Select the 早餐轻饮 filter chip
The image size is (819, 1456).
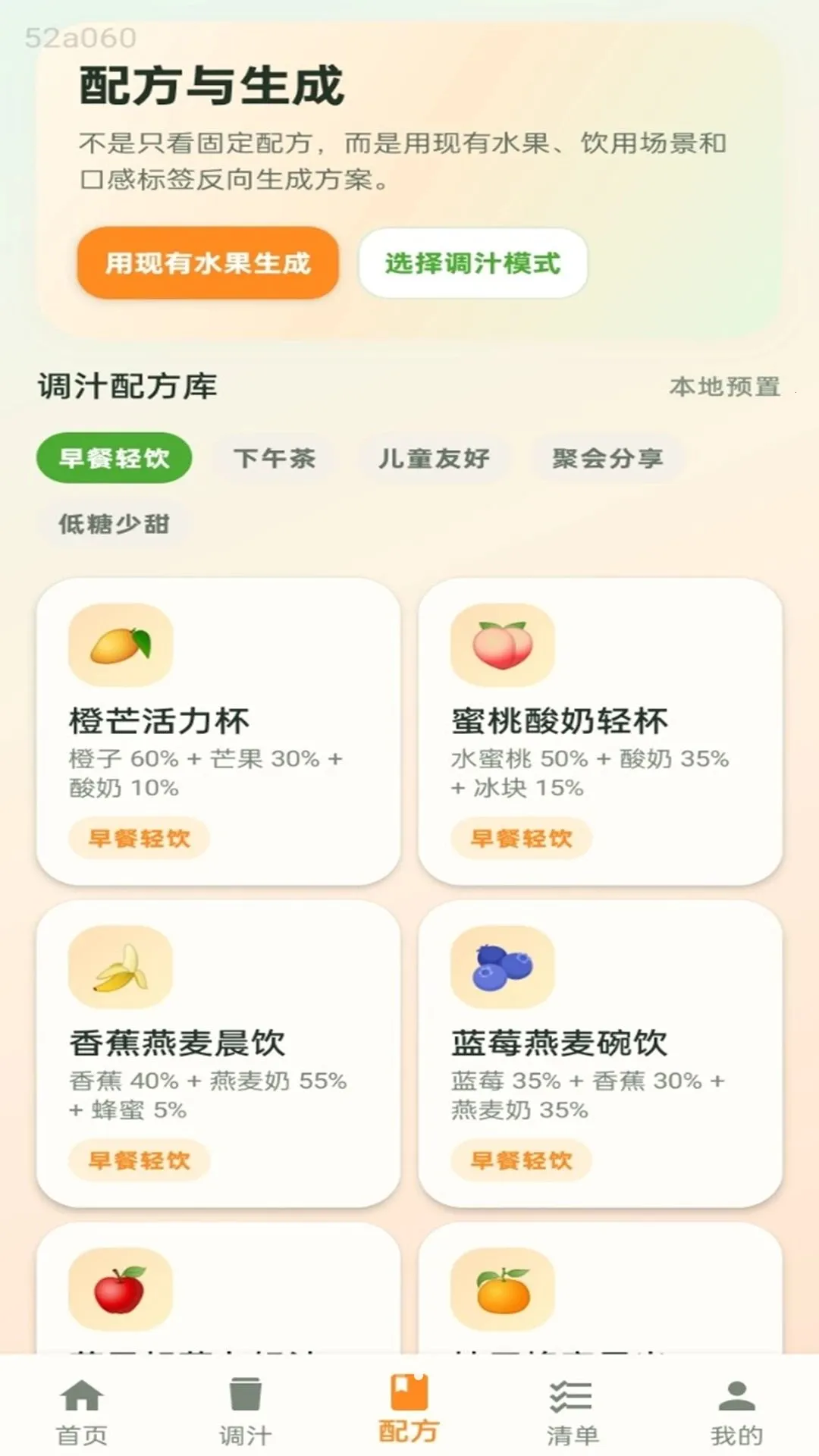114,458
